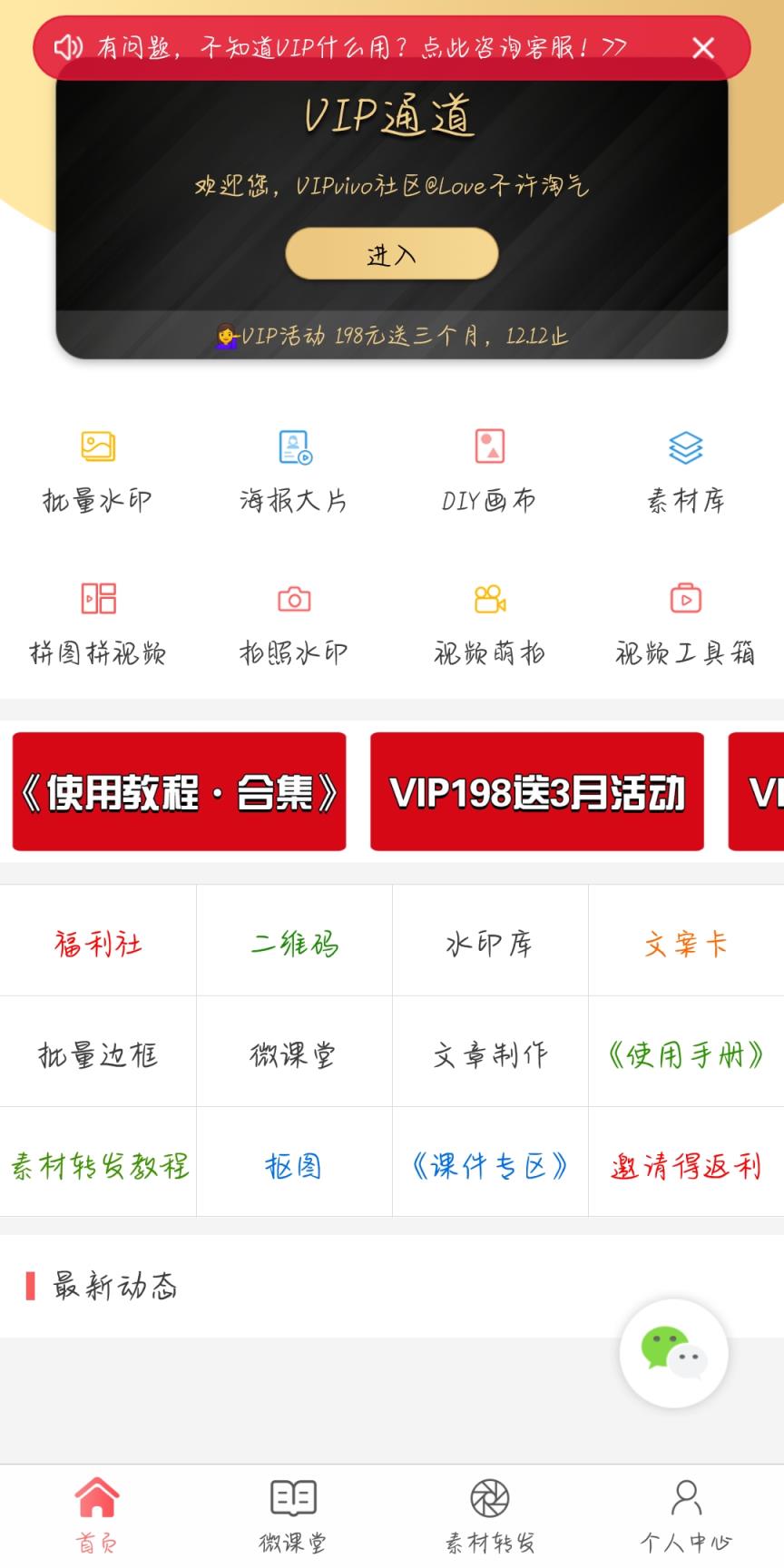Click the WeChat floating icon

coord(673,1353)
